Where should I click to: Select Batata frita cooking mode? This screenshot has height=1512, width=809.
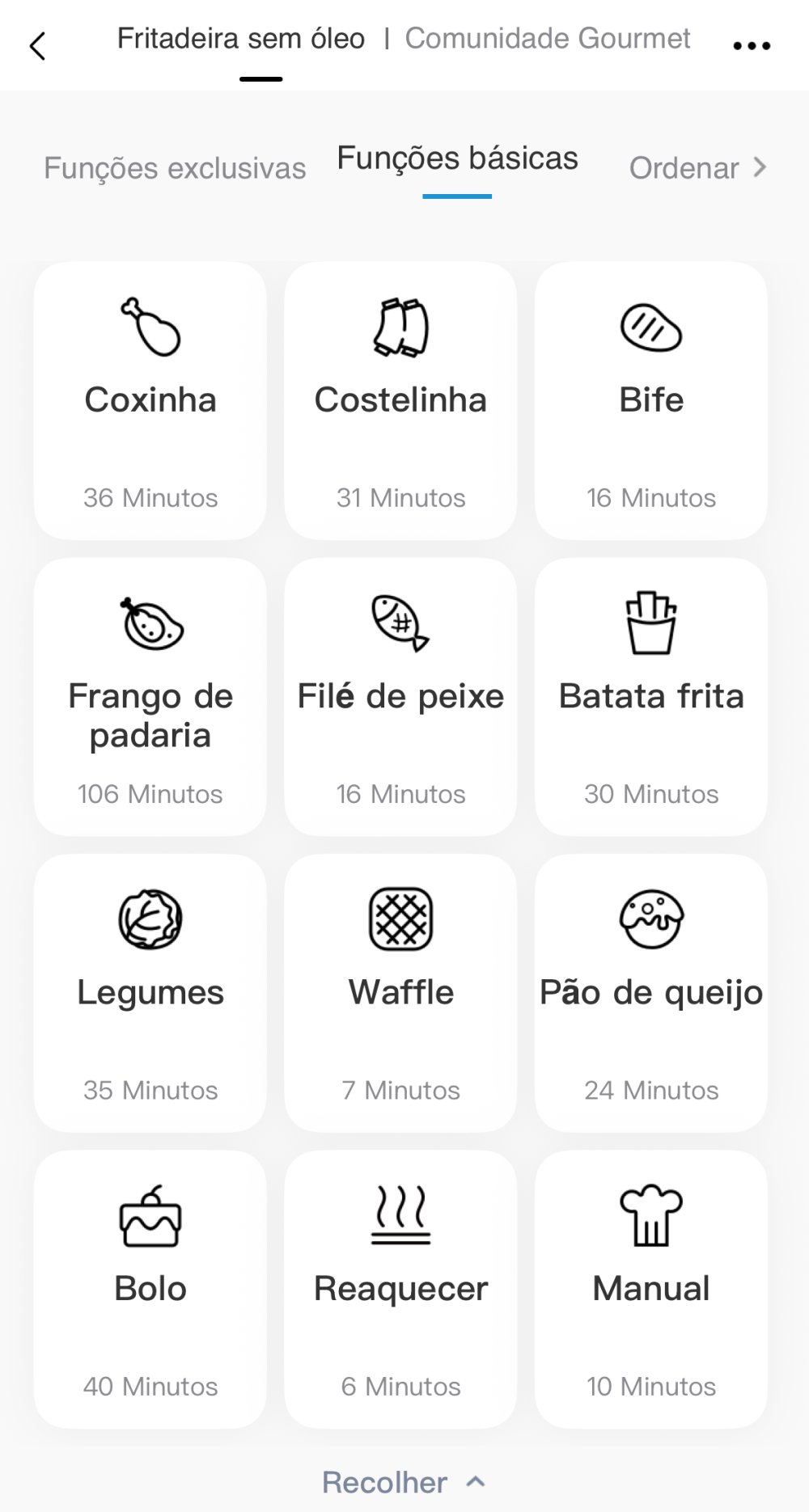click(651, 697)
